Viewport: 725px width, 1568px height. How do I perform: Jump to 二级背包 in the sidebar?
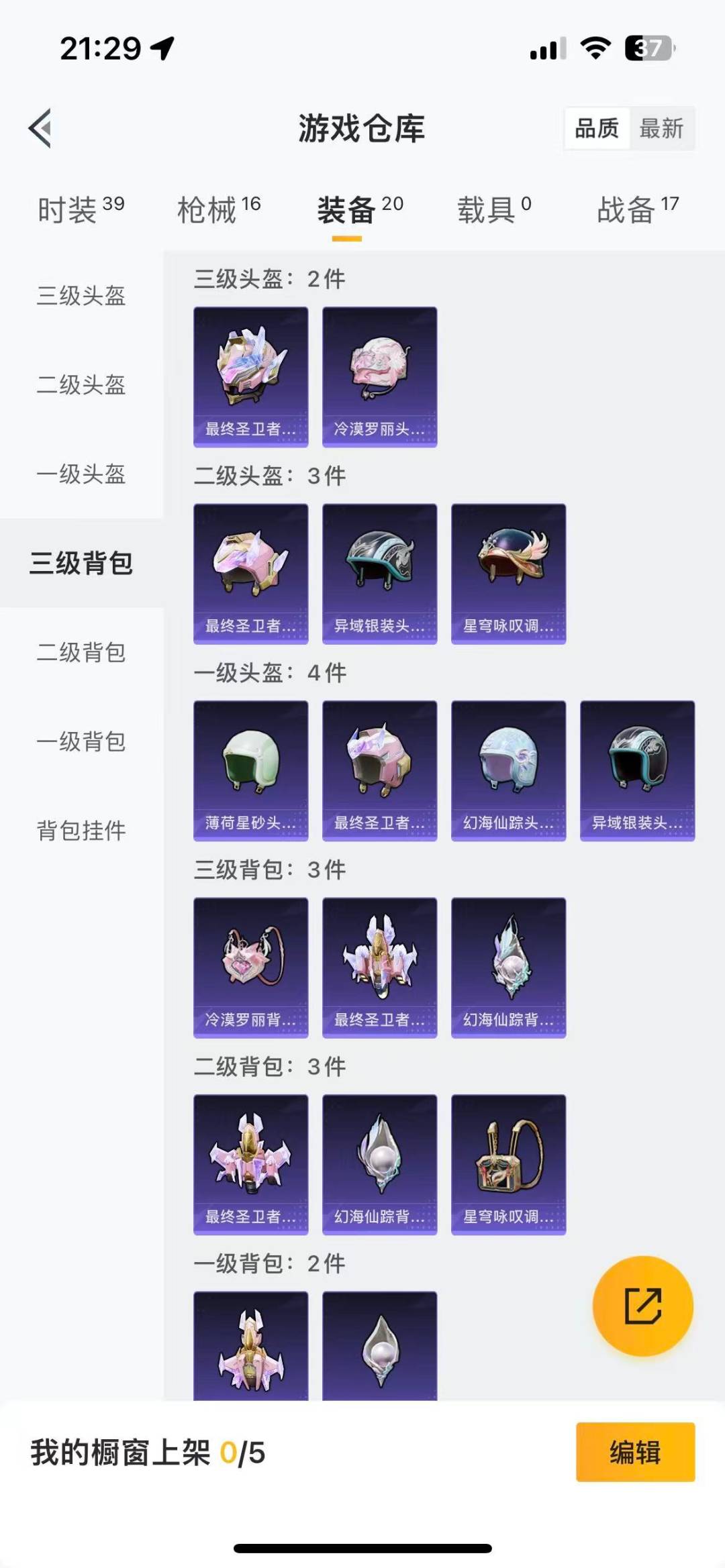(81, 652)
